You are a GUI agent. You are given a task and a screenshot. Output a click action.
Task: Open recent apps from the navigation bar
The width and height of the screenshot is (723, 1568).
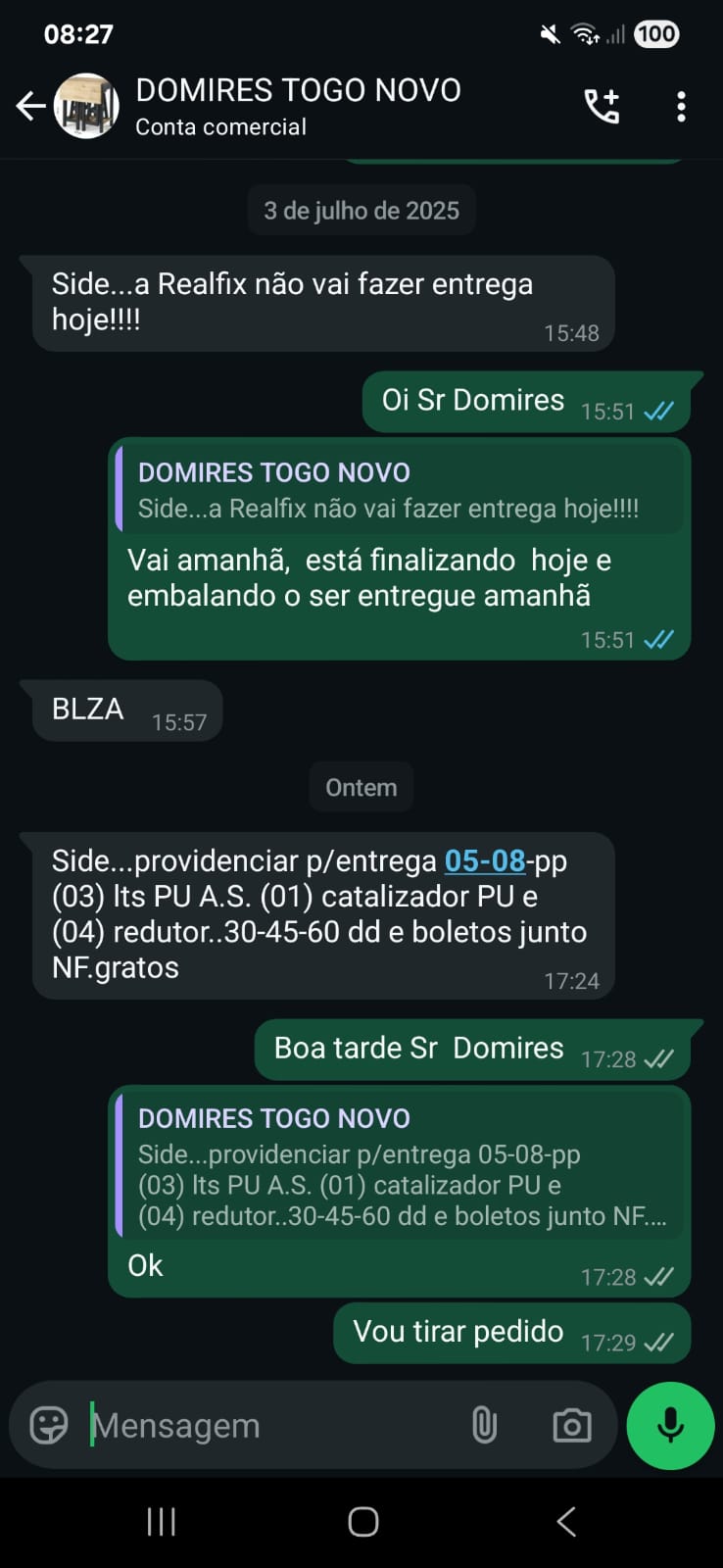pos(161,1521)
